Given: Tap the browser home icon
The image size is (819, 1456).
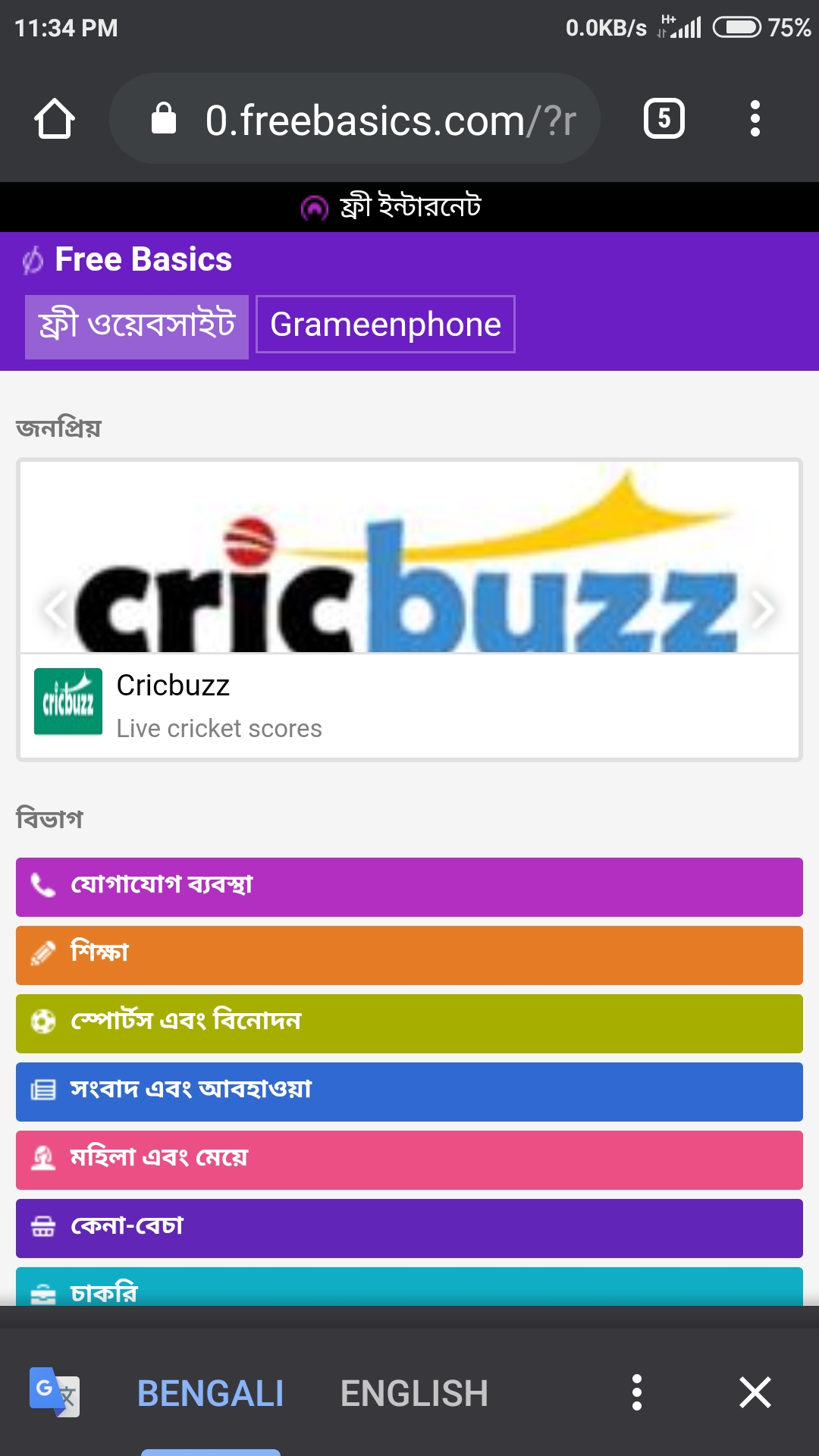Looking at the screenshot, I should (55, 119).
